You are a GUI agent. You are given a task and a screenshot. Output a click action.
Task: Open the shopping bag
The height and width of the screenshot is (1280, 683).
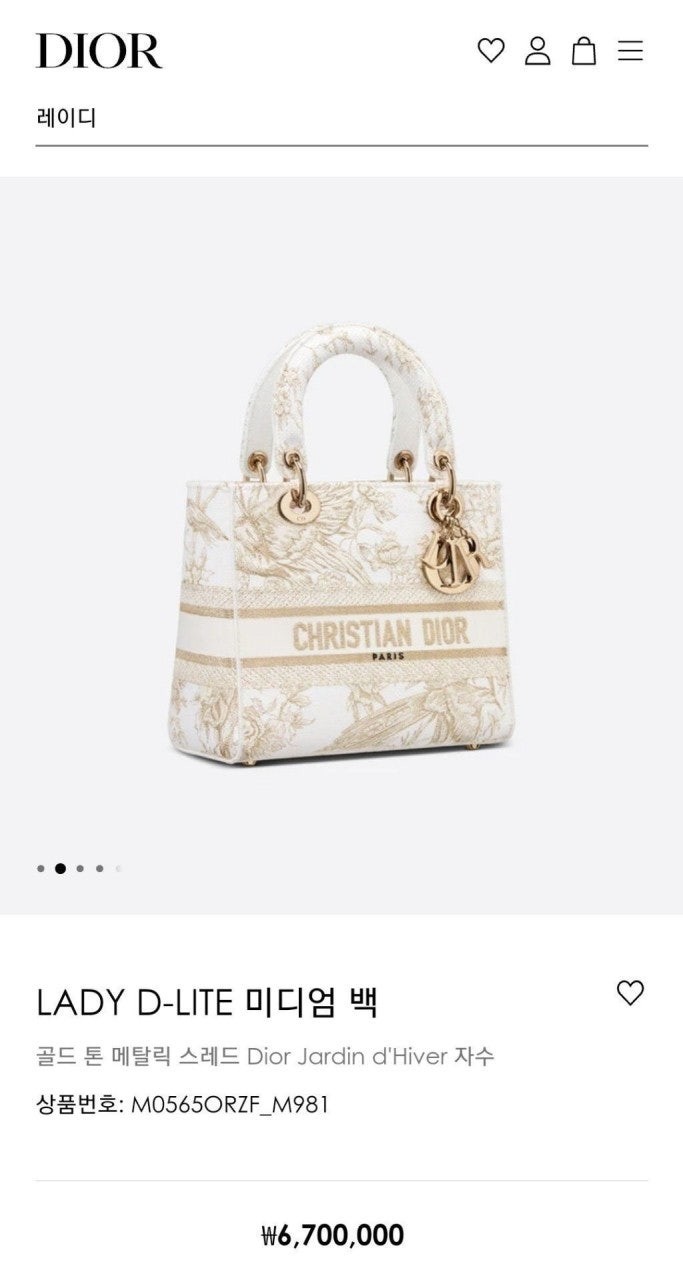(x=584, y=50)
